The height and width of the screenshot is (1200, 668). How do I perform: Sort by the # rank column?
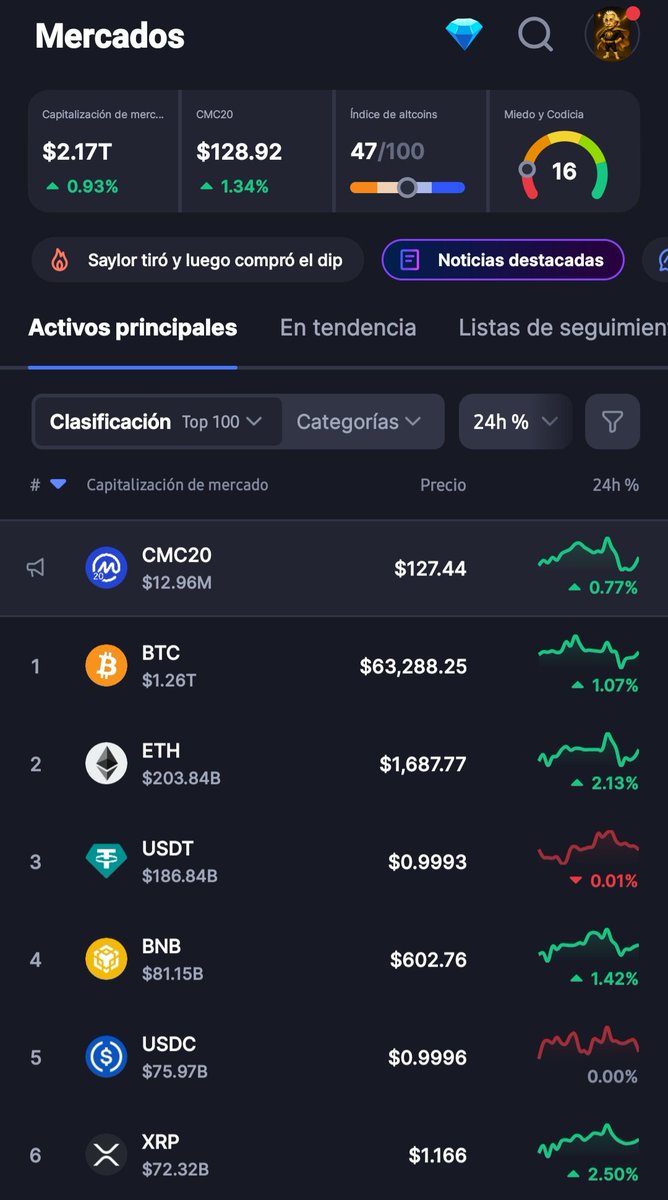click(x=47, y=485)
